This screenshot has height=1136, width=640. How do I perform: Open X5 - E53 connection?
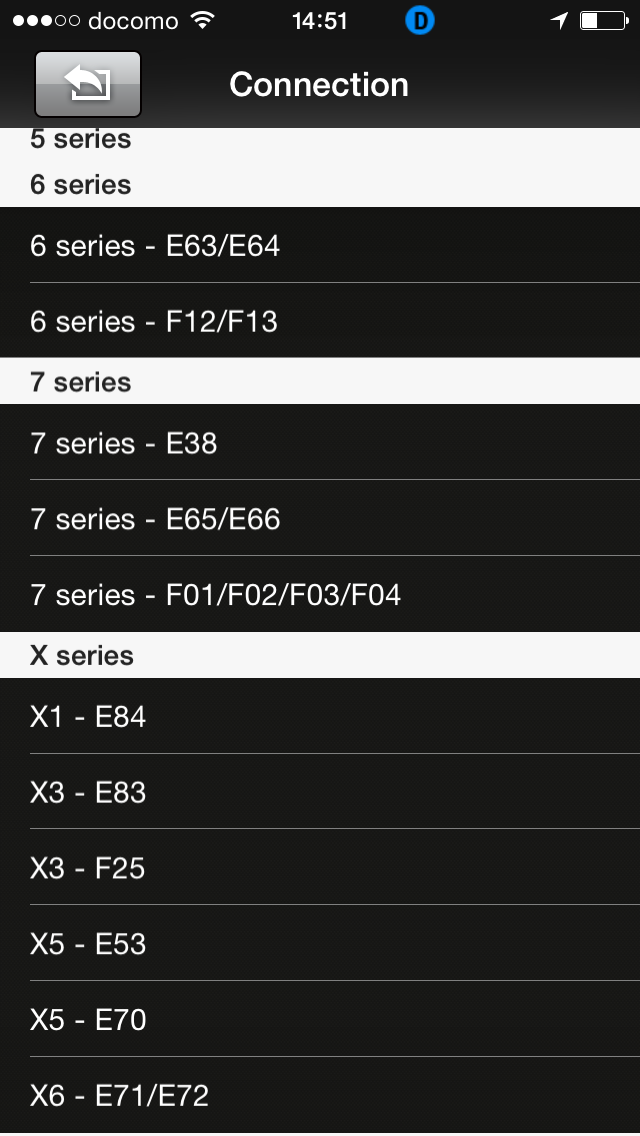point(320,943)
